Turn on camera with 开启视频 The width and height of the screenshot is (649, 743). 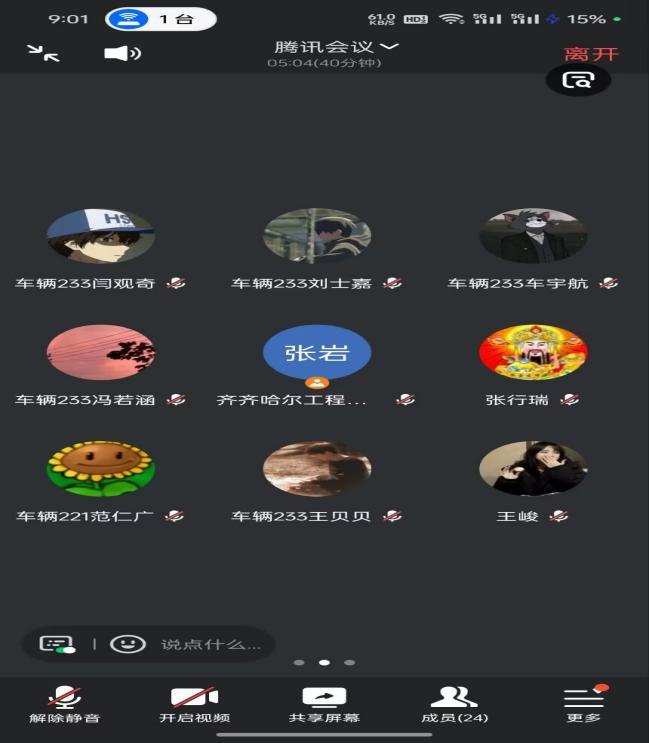[194, 704]
